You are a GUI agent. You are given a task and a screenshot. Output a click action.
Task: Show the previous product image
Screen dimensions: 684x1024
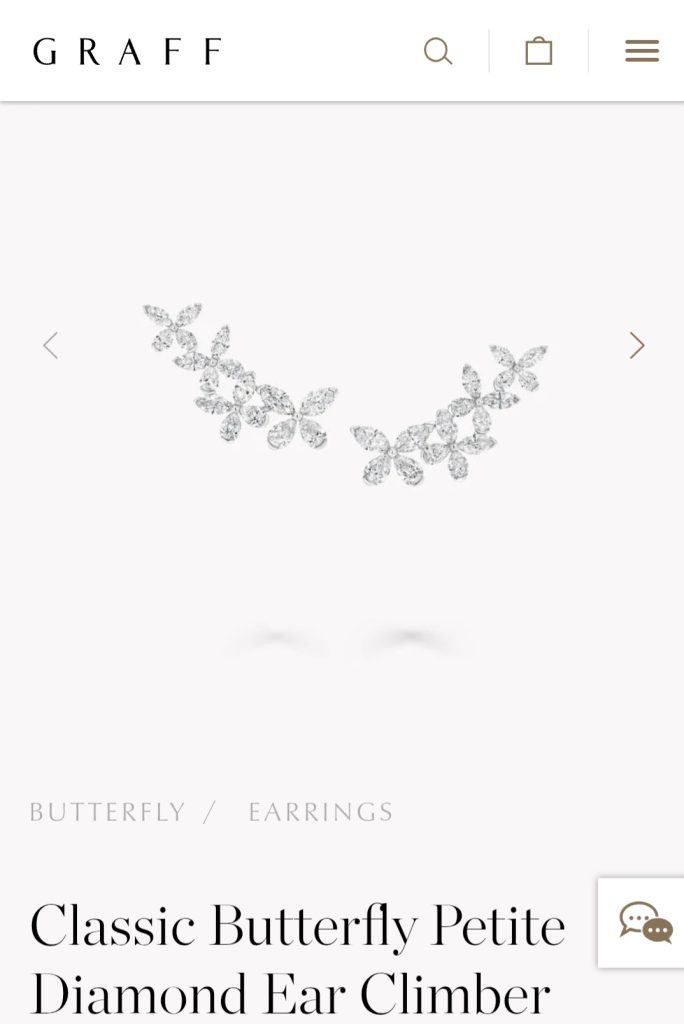coord(50,346)
